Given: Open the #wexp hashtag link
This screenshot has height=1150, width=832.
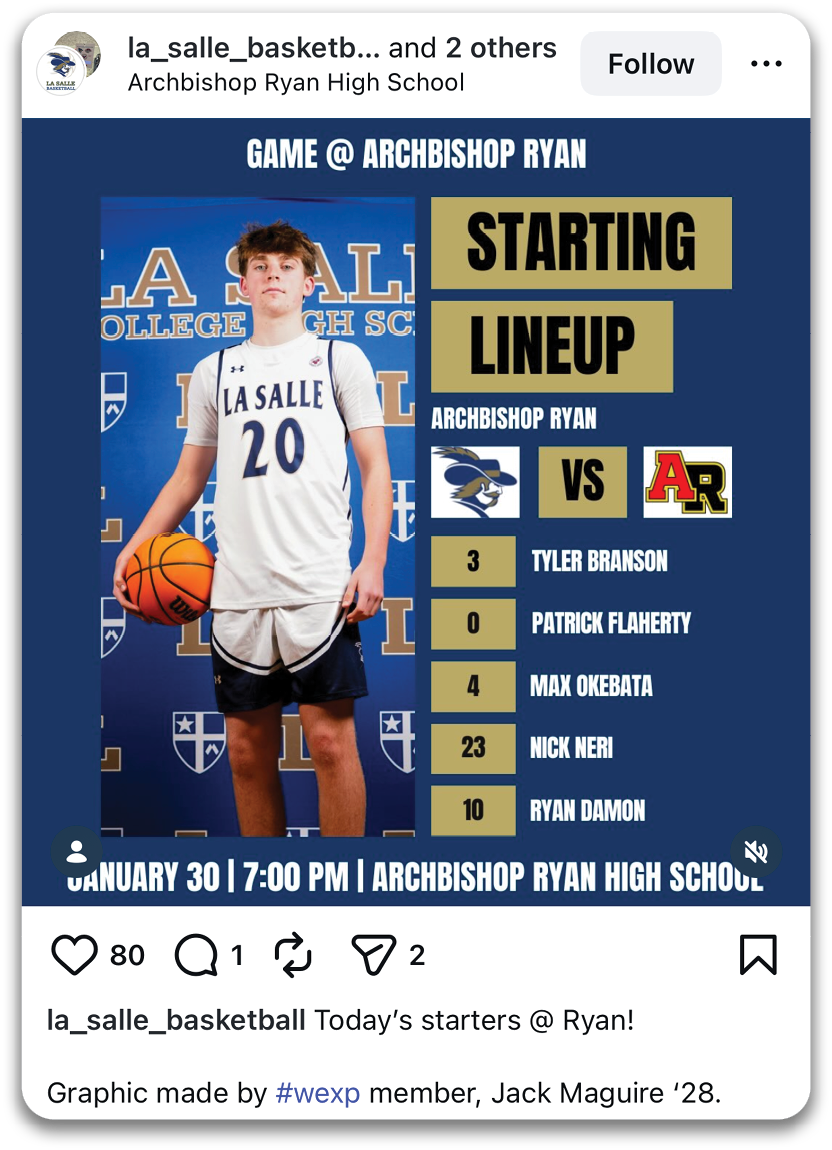Looking at the screenshot, I should tap(317, 1093).
